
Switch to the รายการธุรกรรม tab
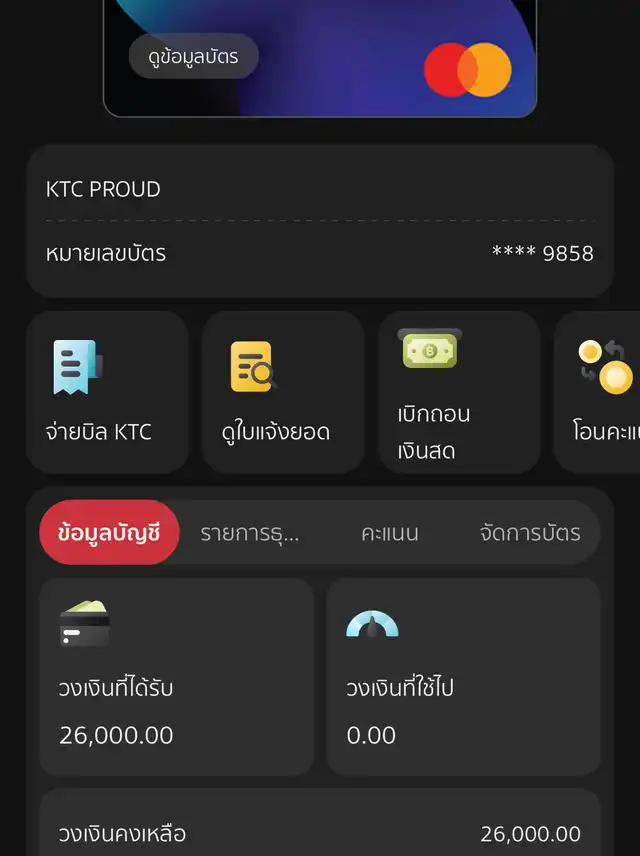tap(249, 533)
